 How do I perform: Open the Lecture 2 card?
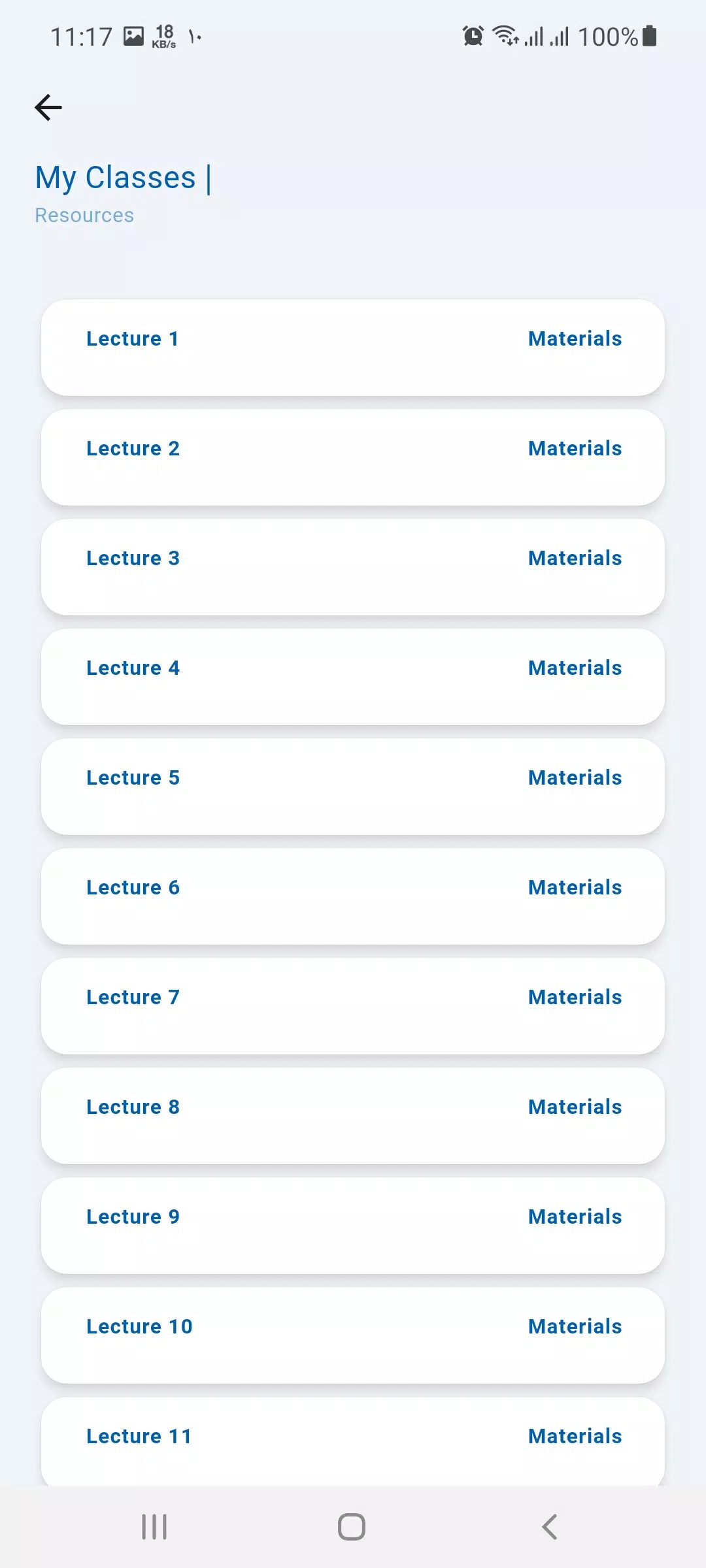pos(353,457)
